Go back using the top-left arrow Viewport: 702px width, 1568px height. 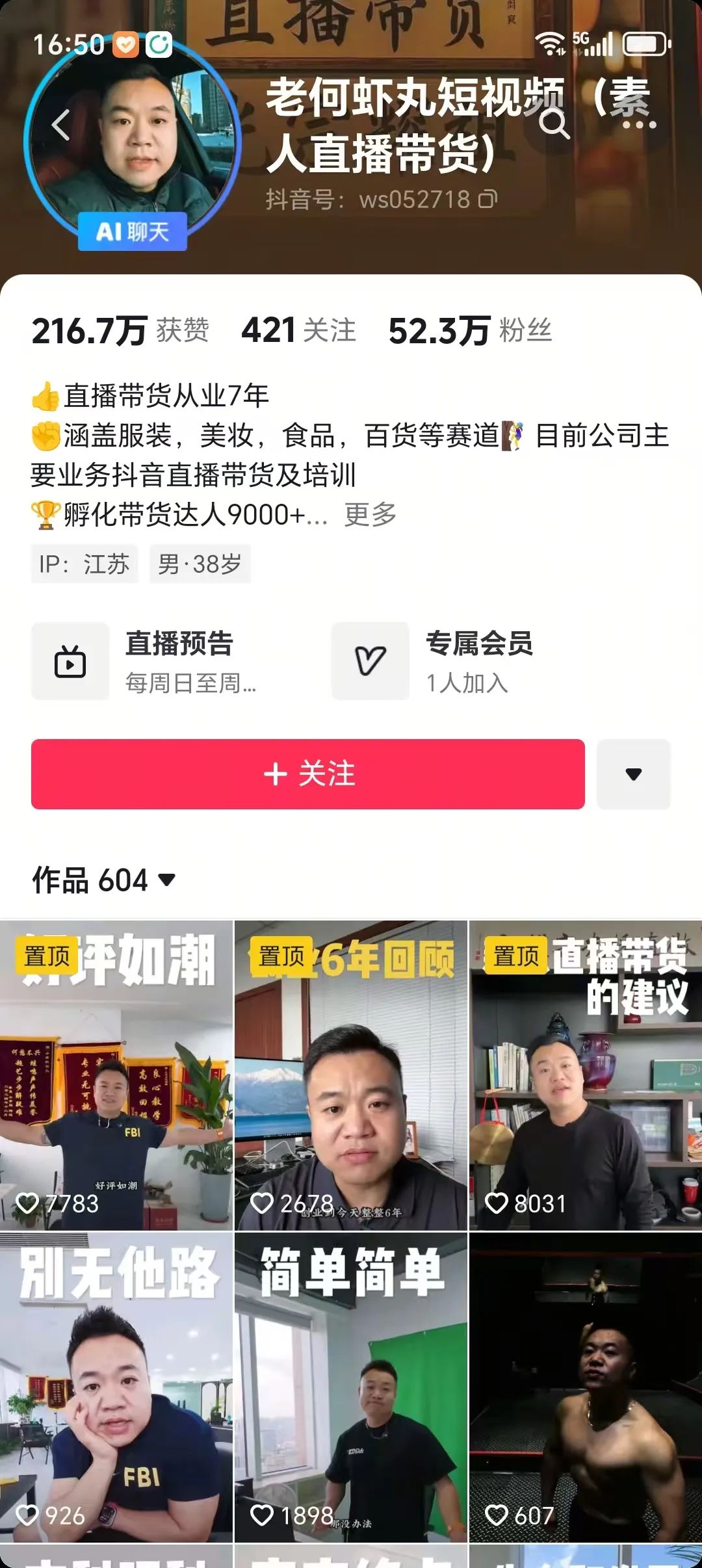click(x=61, y=124)
